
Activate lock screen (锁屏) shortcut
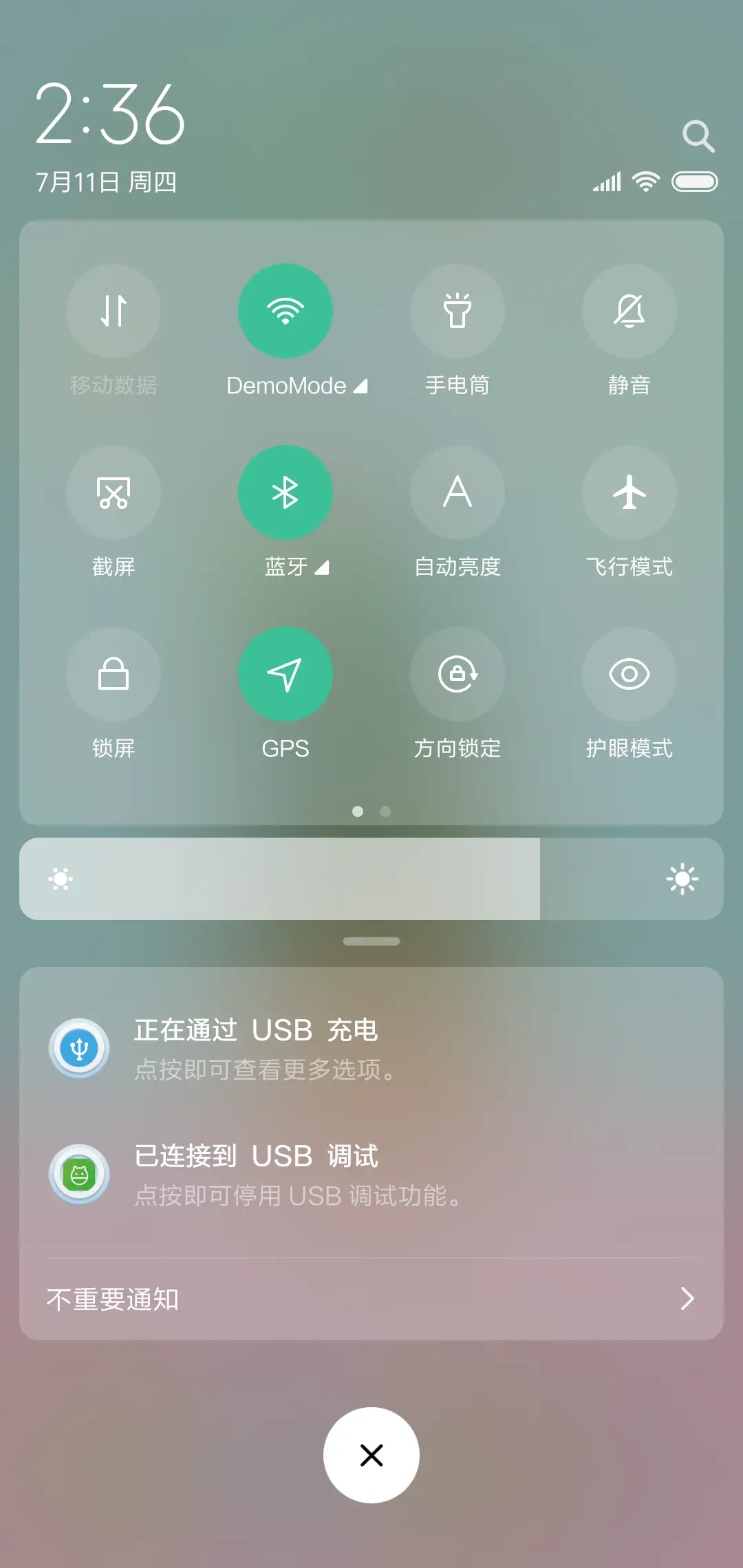pos(114,675)
